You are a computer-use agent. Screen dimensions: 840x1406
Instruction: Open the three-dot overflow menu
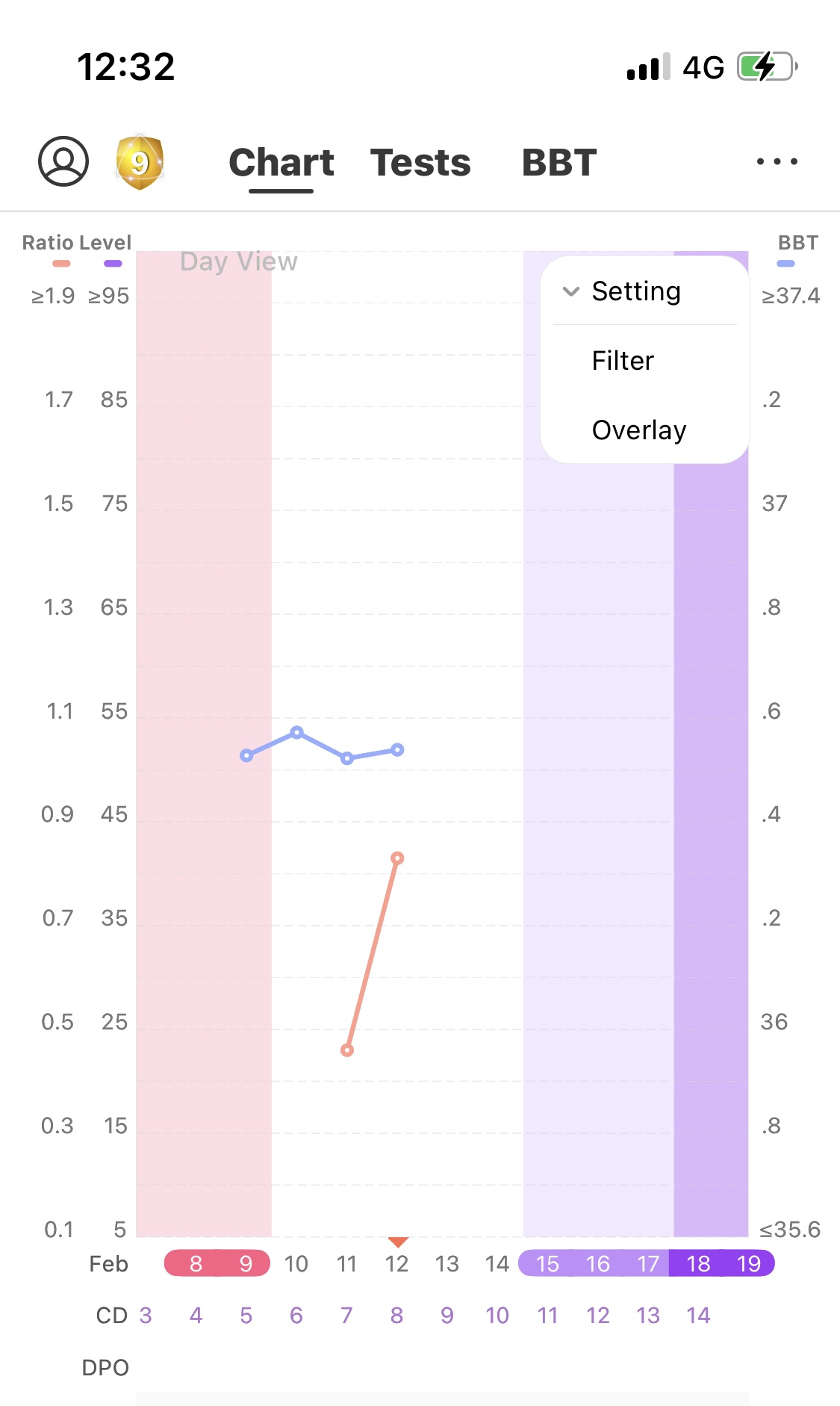pos(777,161)
